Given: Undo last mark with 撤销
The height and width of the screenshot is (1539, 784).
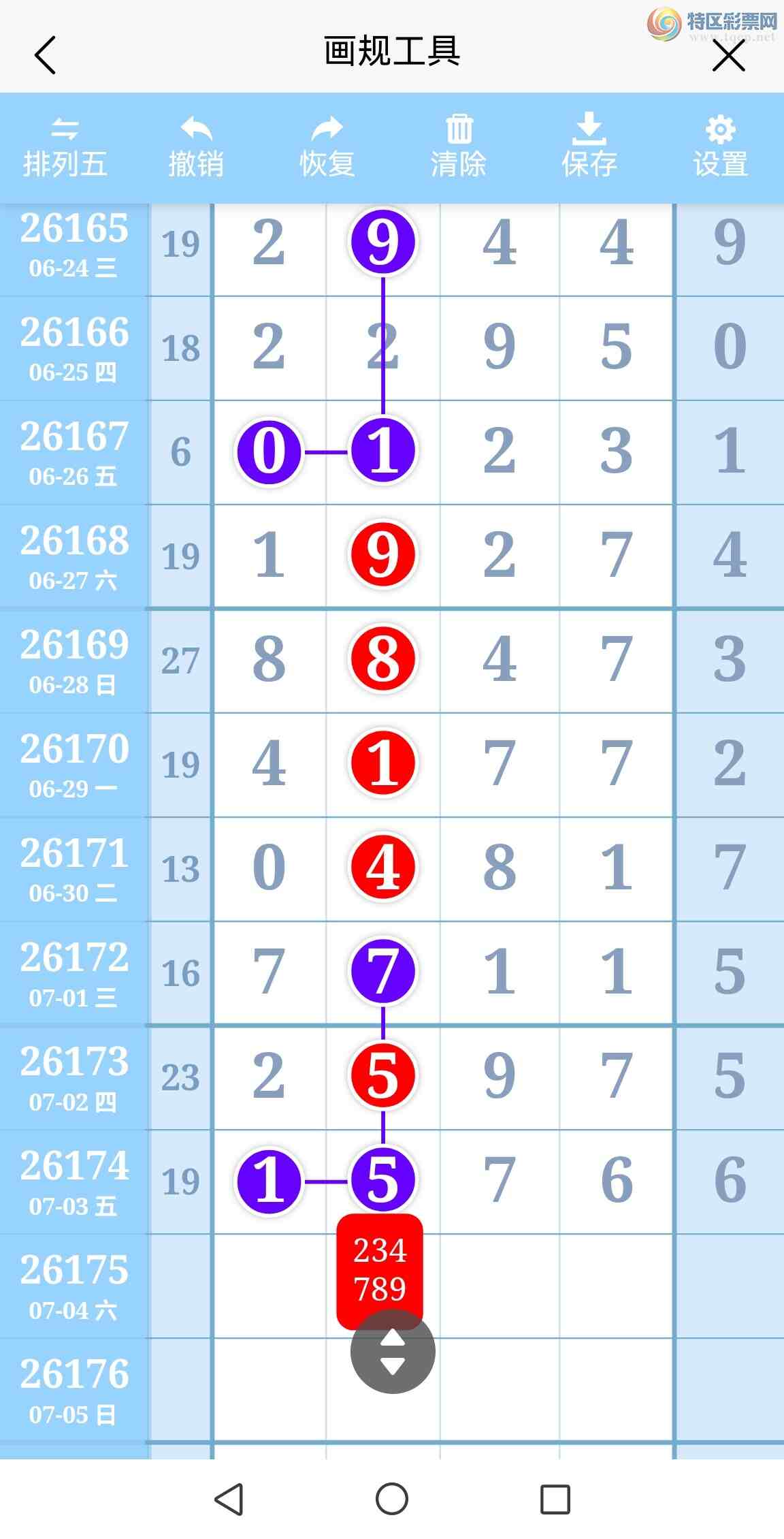Looking at the screenshot, I should tap(196, 147).
